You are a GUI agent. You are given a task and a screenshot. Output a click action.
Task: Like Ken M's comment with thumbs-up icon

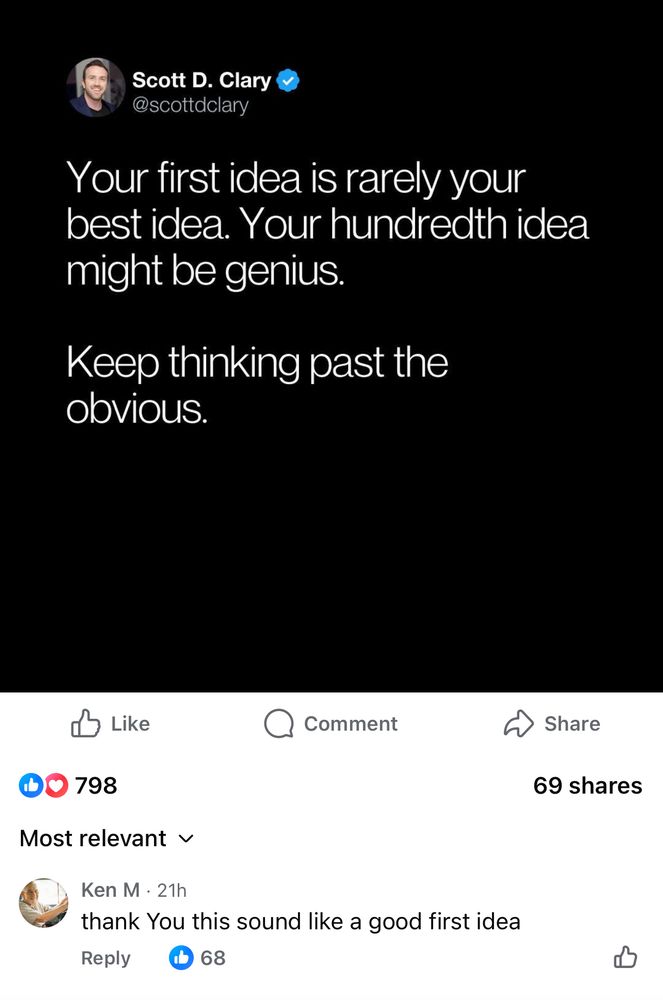625,957
